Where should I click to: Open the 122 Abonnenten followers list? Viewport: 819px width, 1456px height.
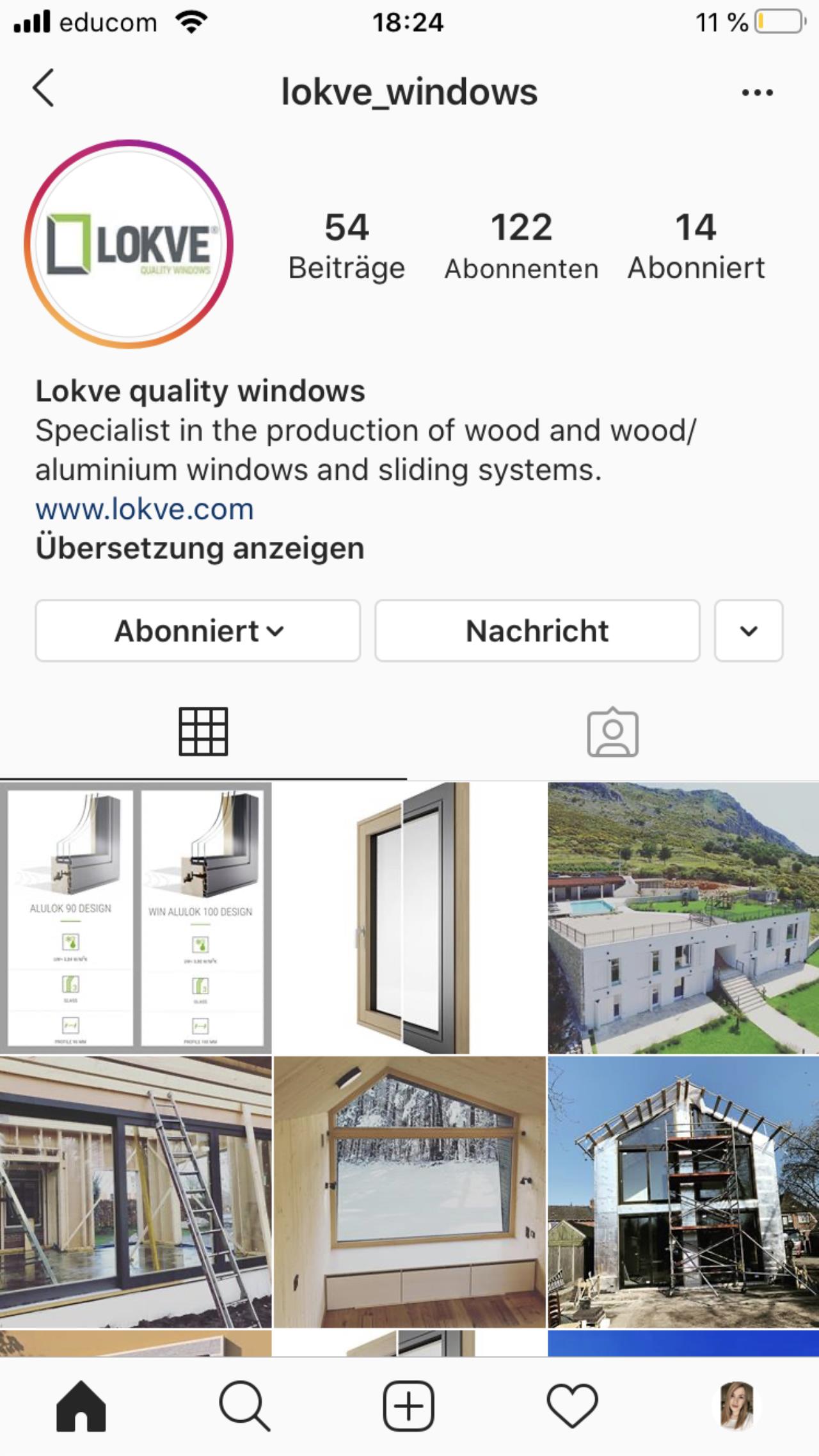(x=521, y=246)
